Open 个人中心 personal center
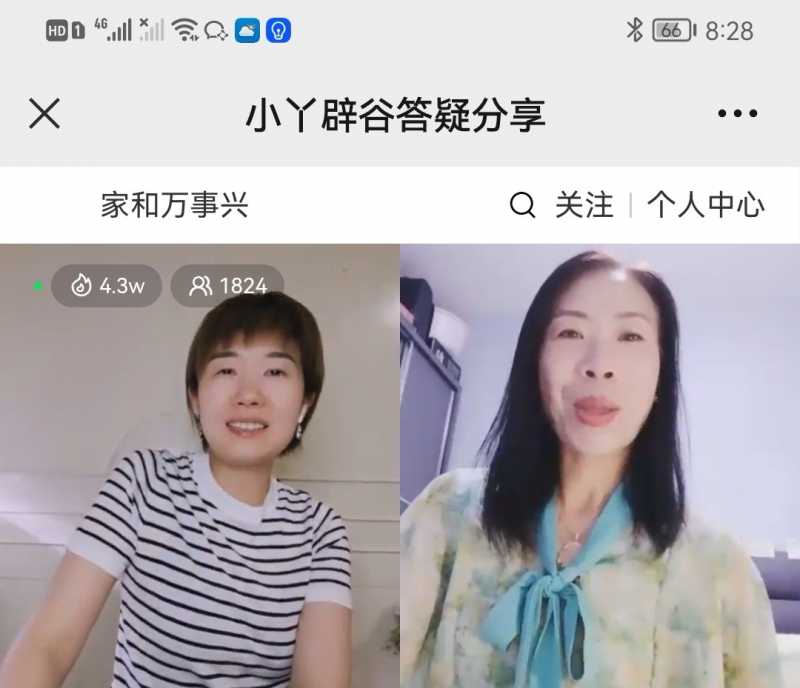Image resolution: width=800 pixels, height=688 pixels. pos(706,206)
